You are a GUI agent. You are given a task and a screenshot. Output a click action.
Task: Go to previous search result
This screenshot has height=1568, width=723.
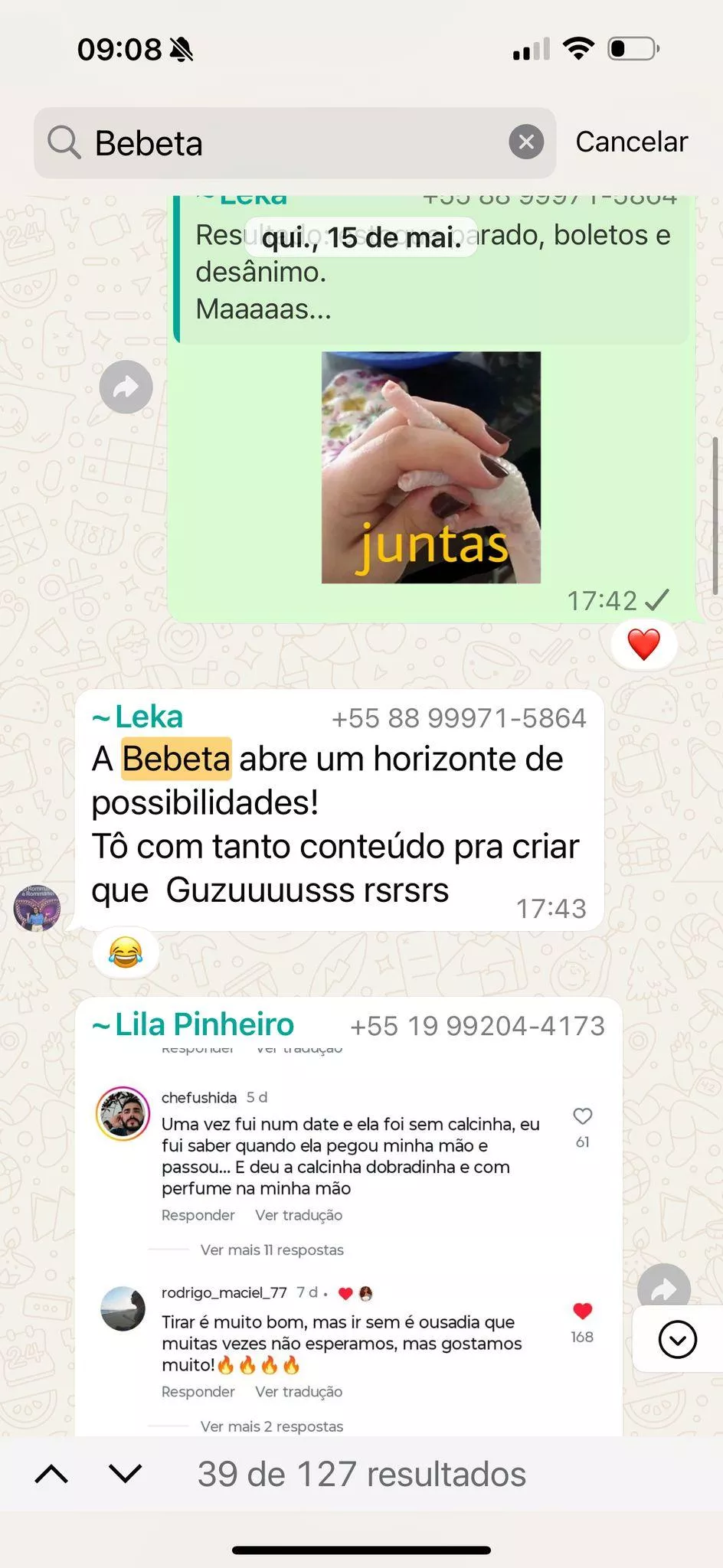click(x=51, y=1474)
